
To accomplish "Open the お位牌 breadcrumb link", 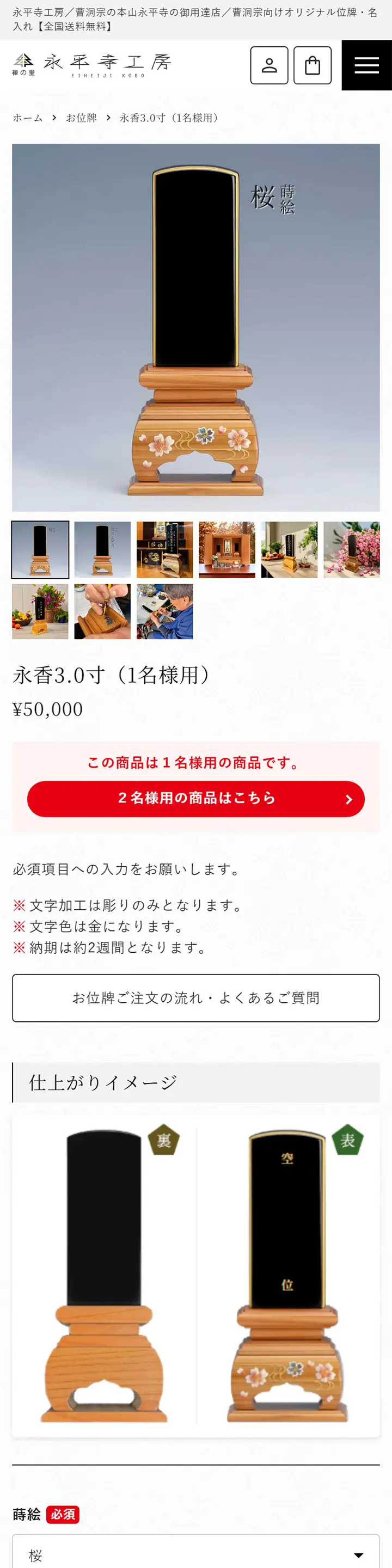I will coord(81,118).
